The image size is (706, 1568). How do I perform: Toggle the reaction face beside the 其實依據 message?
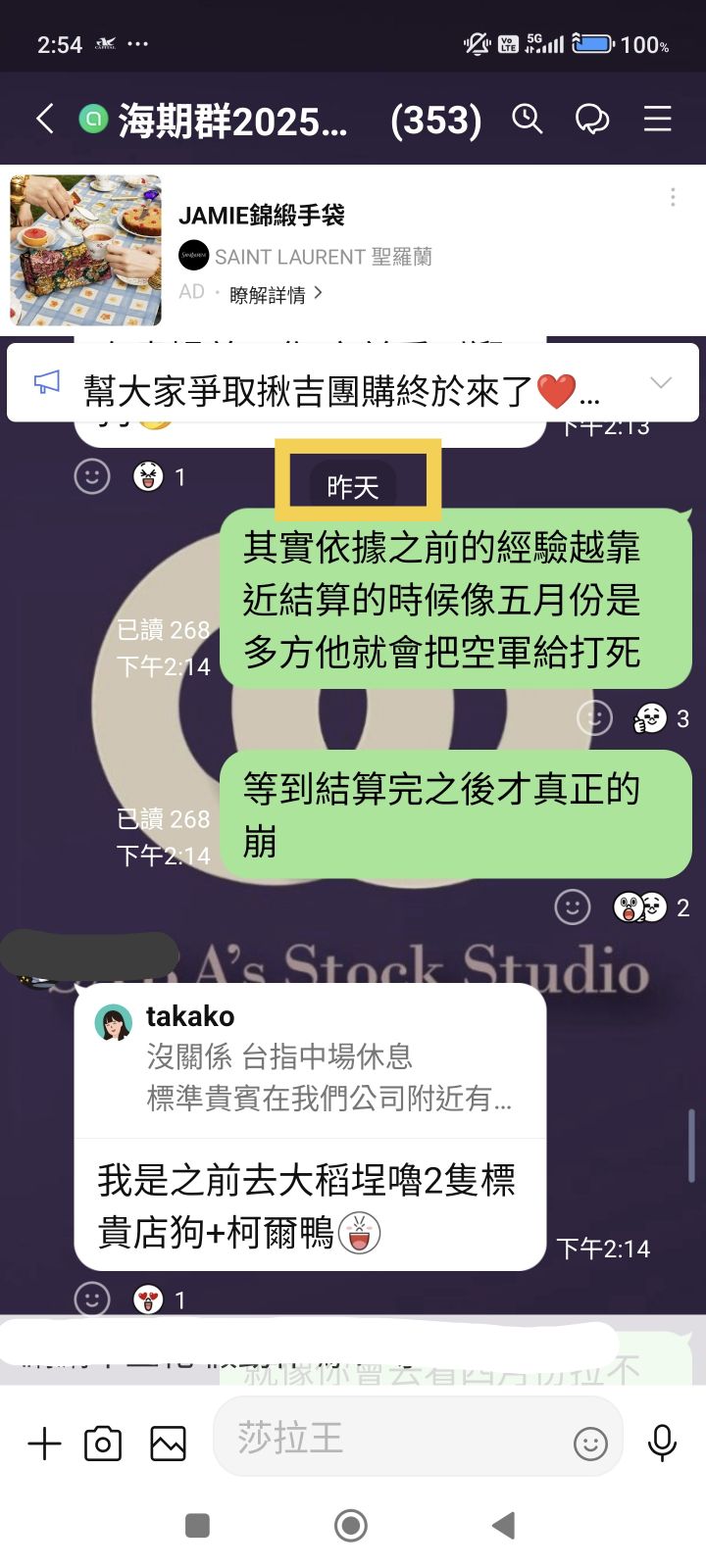[594, 718]
